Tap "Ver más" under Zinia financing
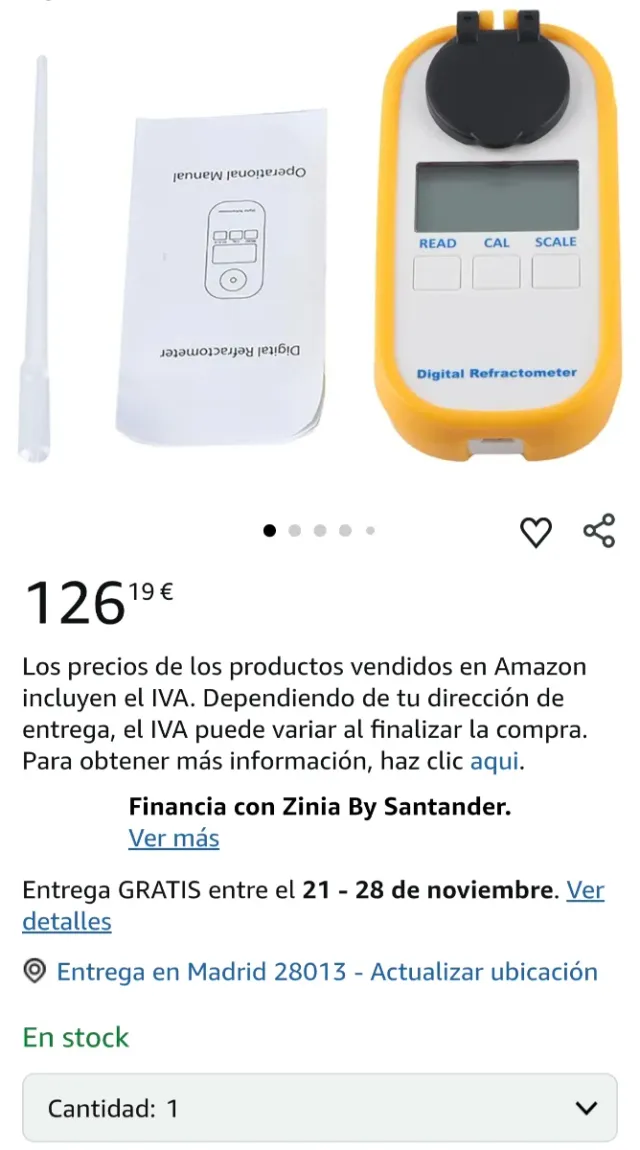 (x=173, y=838)
